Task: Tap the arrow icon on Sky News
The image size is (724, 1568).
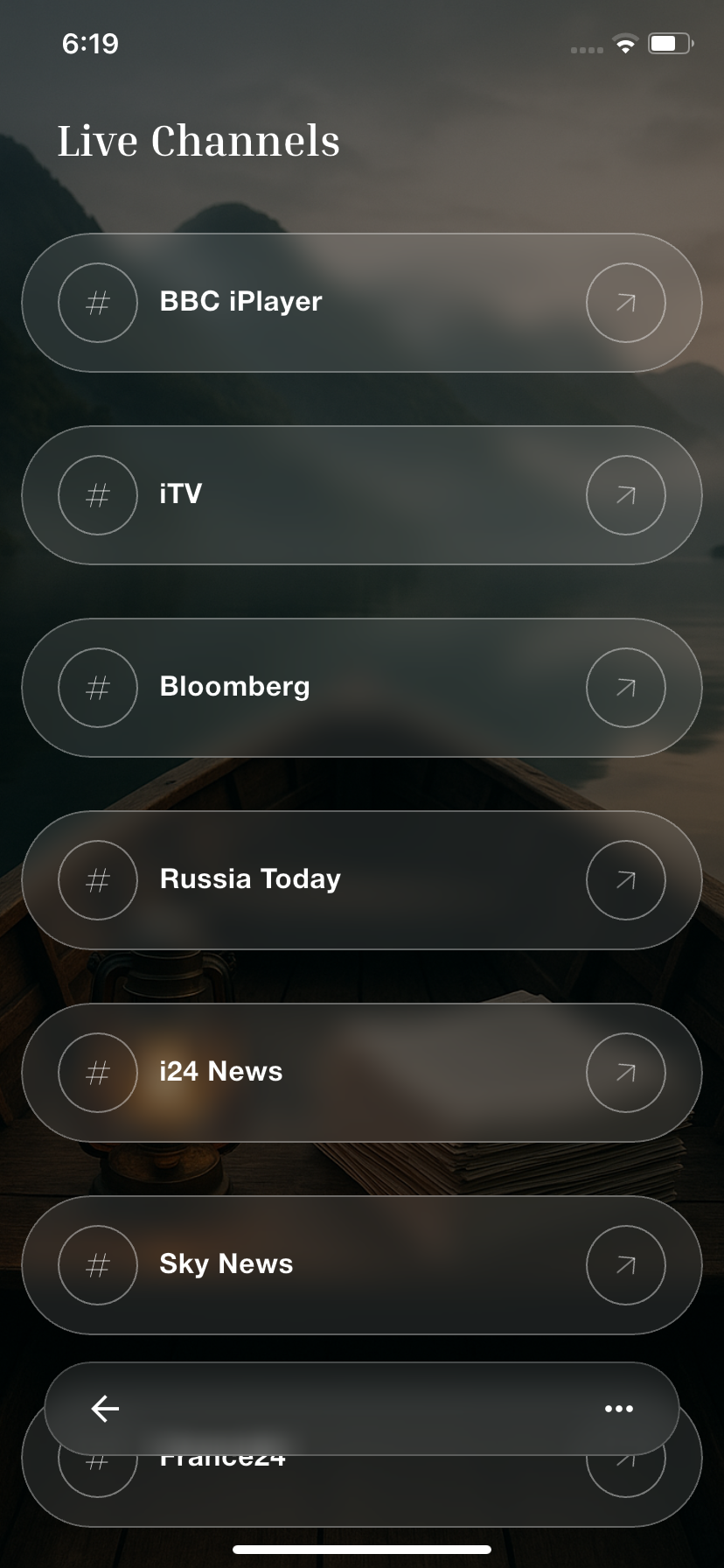Action: click(625, 1265)
